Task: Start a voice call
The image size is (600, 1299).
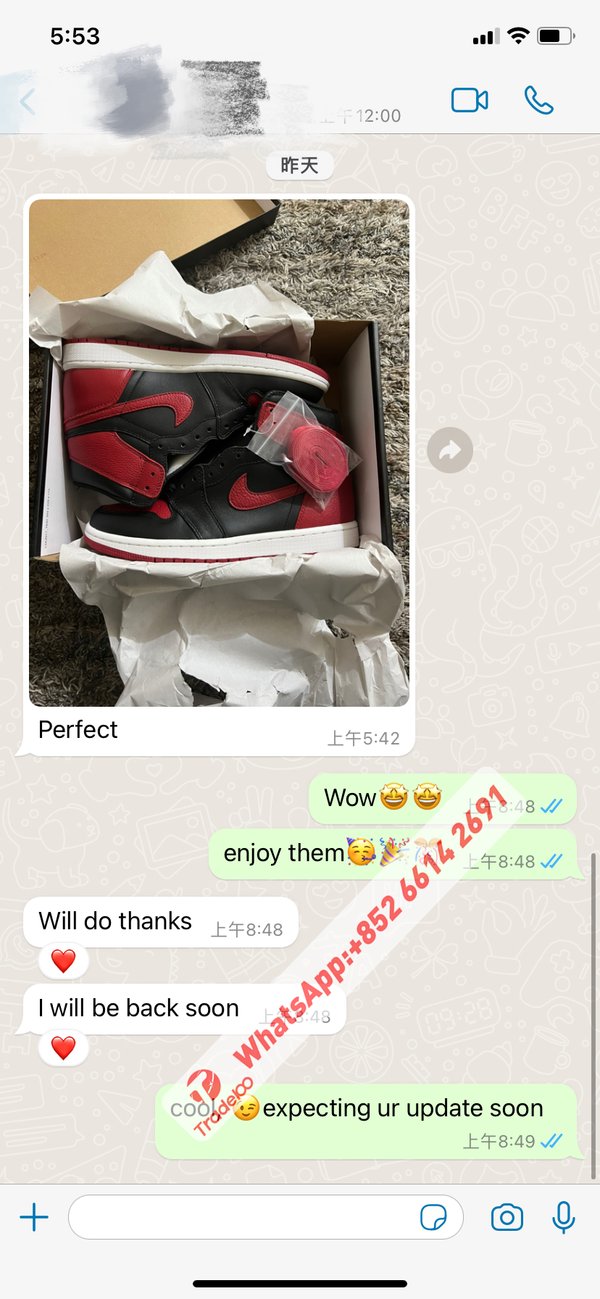Action: click(x=538, y=100)
